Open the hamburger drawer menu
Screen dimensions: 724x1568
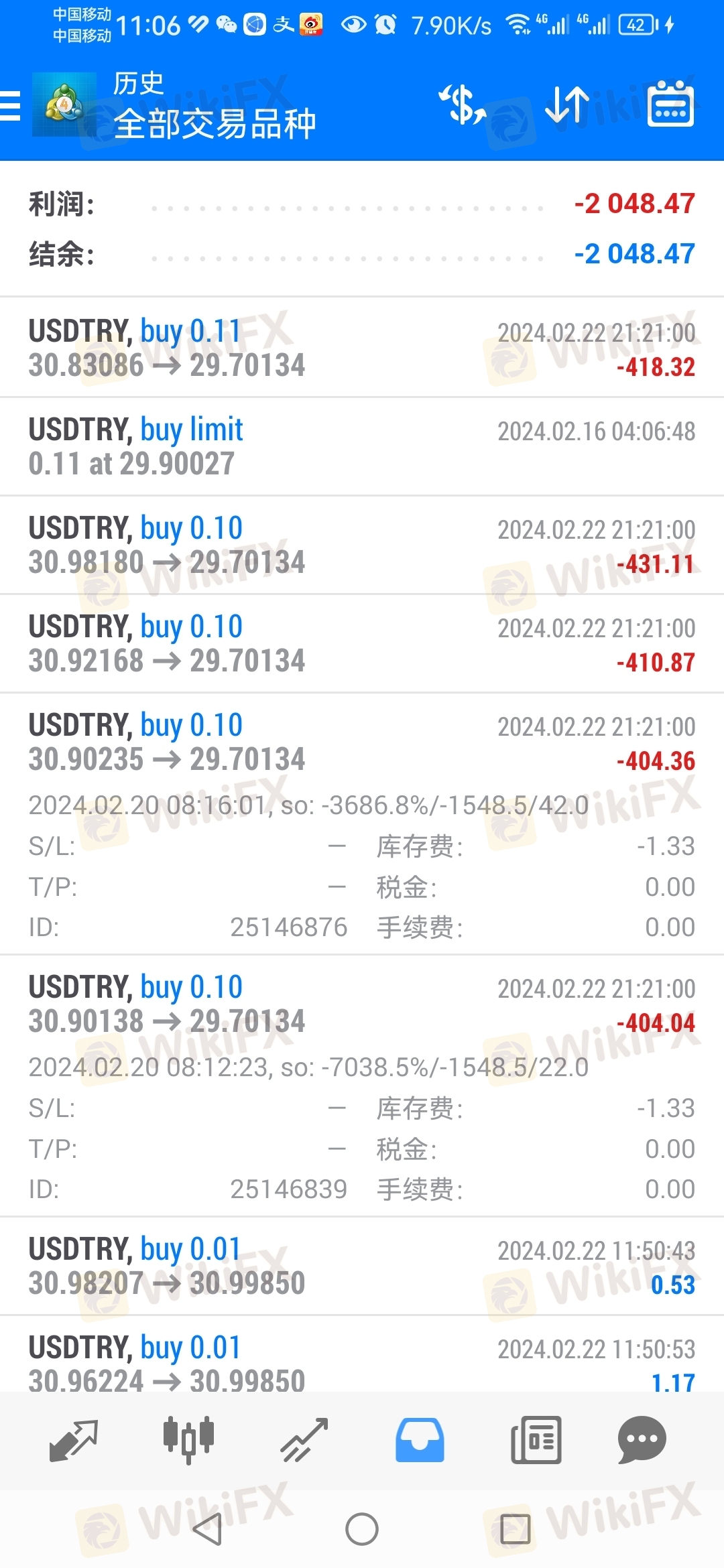click(x=11, y=105)
